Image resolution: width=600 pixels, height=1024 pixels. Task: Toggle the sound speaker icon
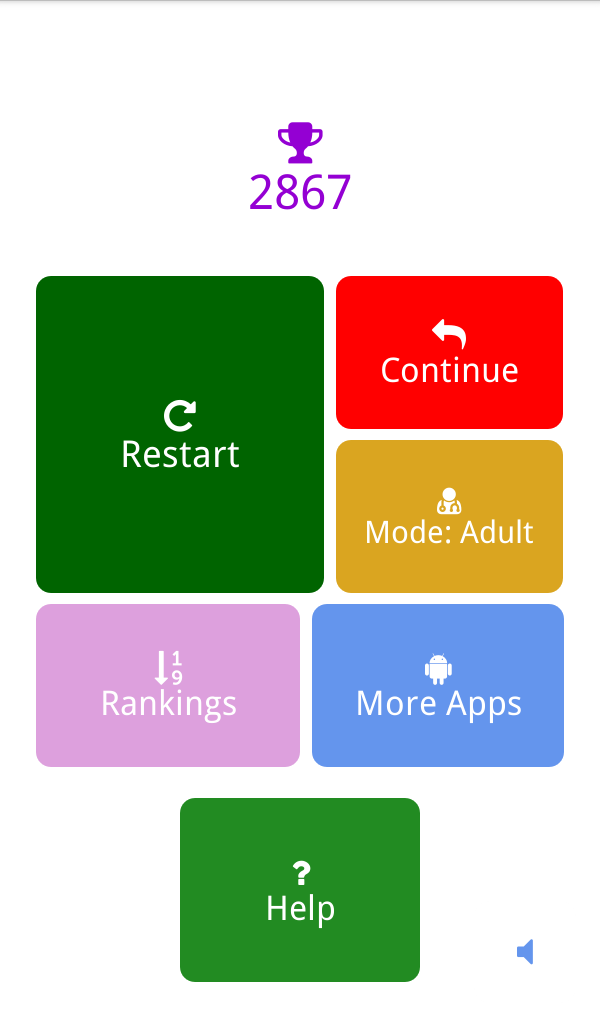(526, 952)
